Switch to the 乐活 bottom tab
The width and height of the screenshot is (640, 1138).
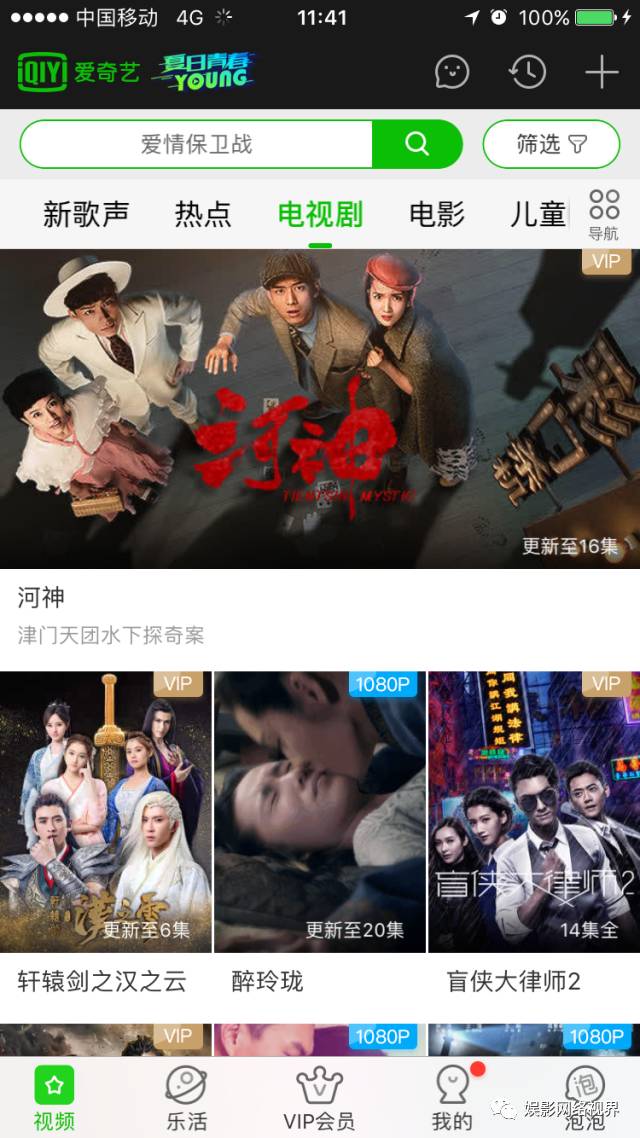(x=187, y=1097)
